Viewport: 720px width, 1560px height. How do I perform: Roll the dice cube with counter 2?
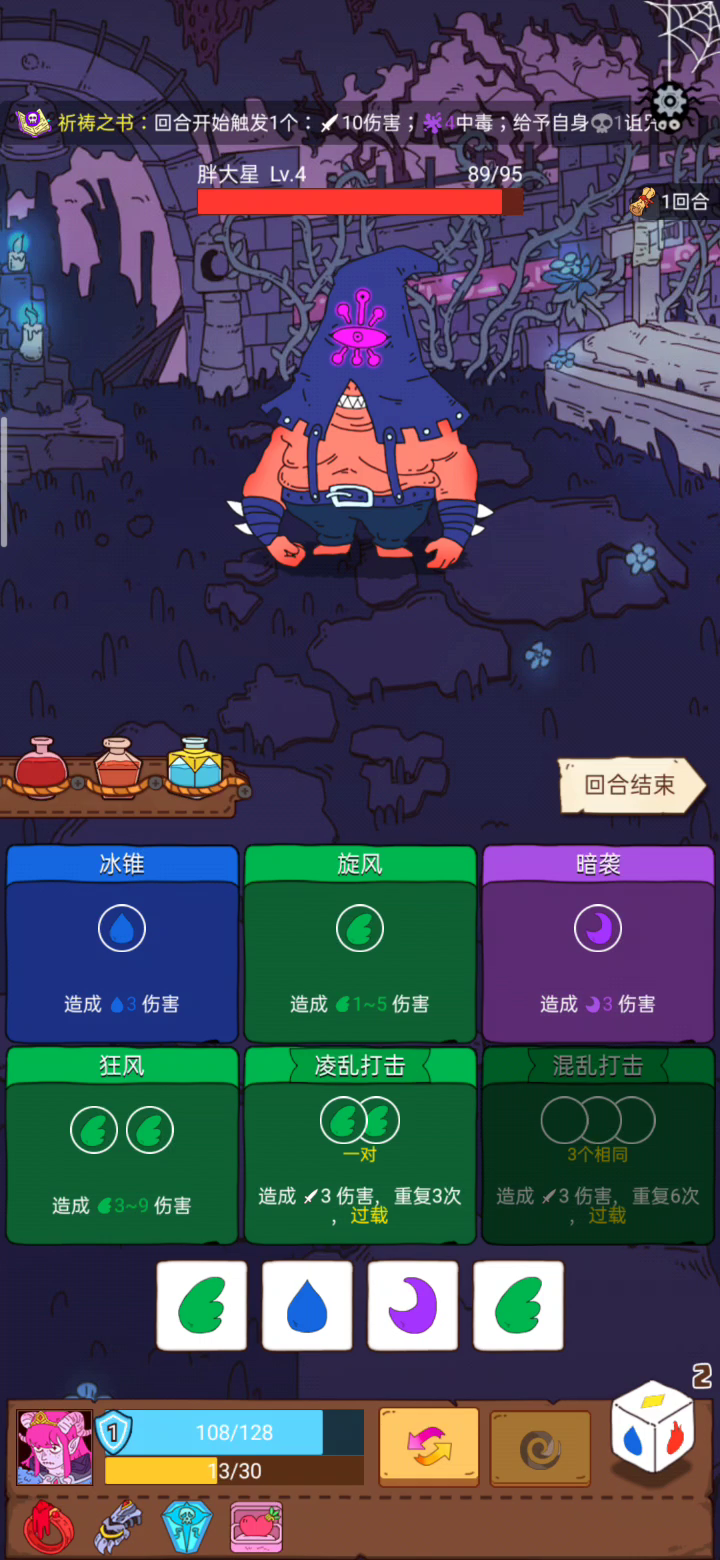pos(652,1428)
